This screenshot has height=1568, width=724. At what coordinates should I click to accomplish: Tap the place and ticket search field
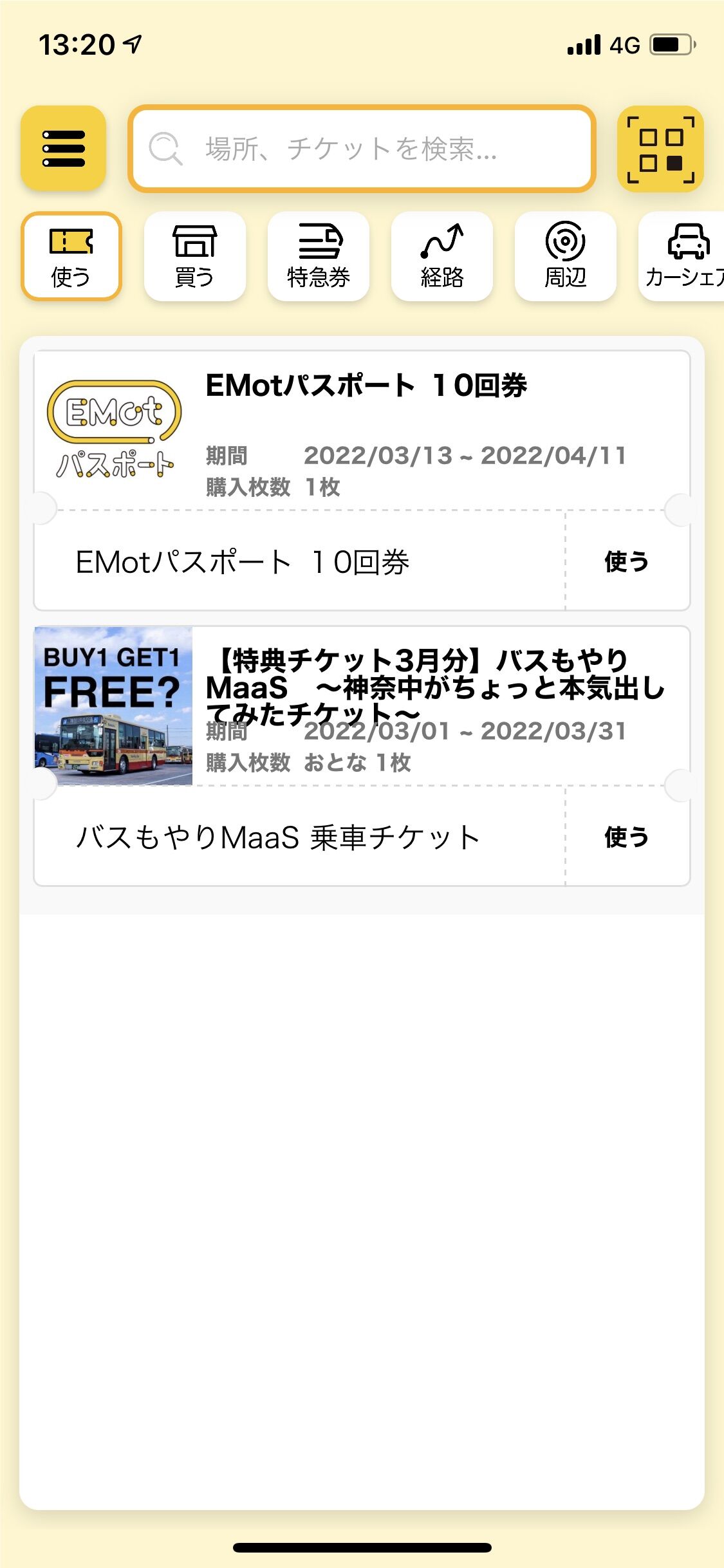pyautogui.click(x=362, y=149)
